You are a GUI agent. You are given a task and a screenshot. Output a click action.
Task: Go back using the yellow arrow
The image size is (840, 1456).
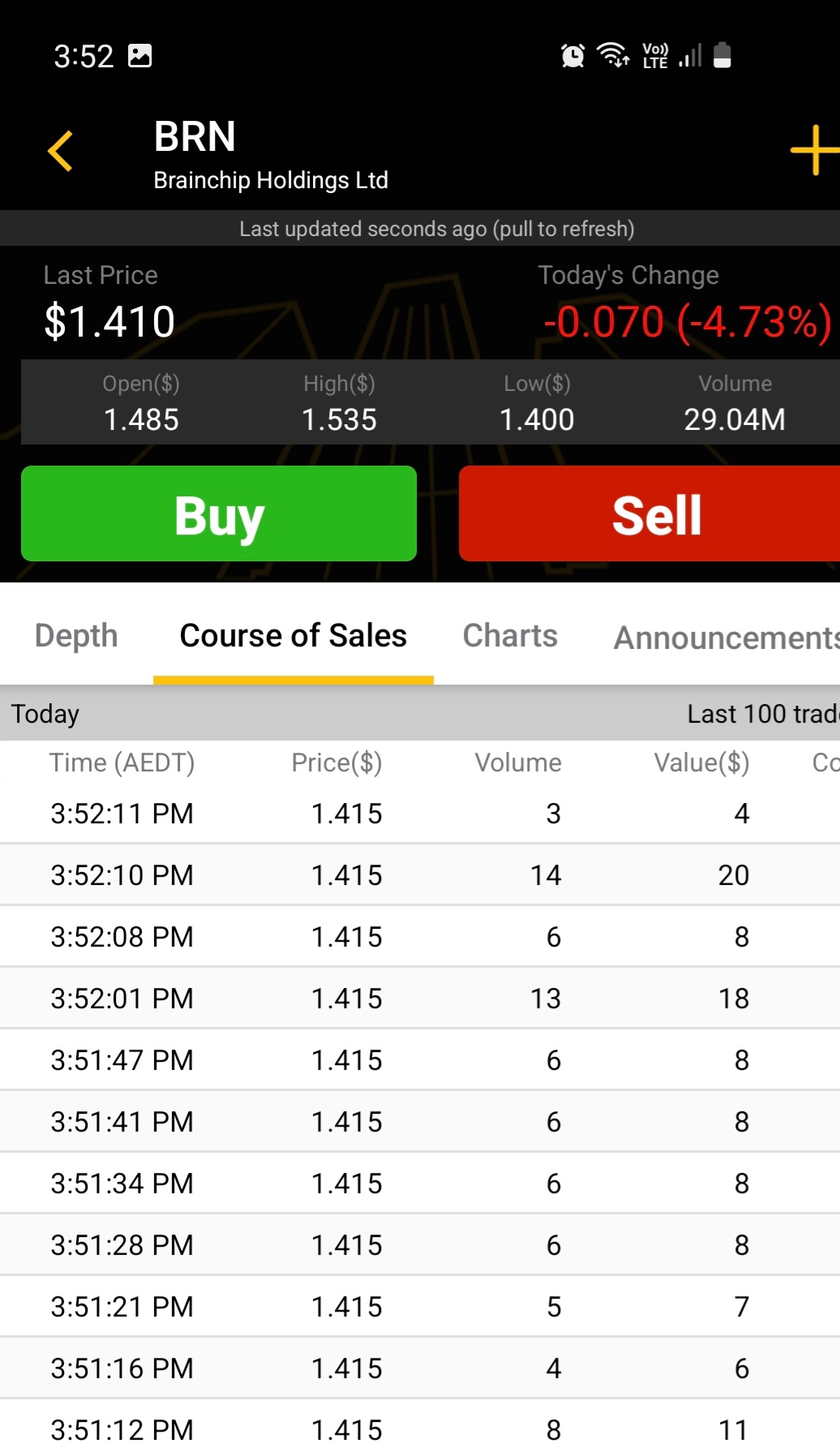[61, 151]
